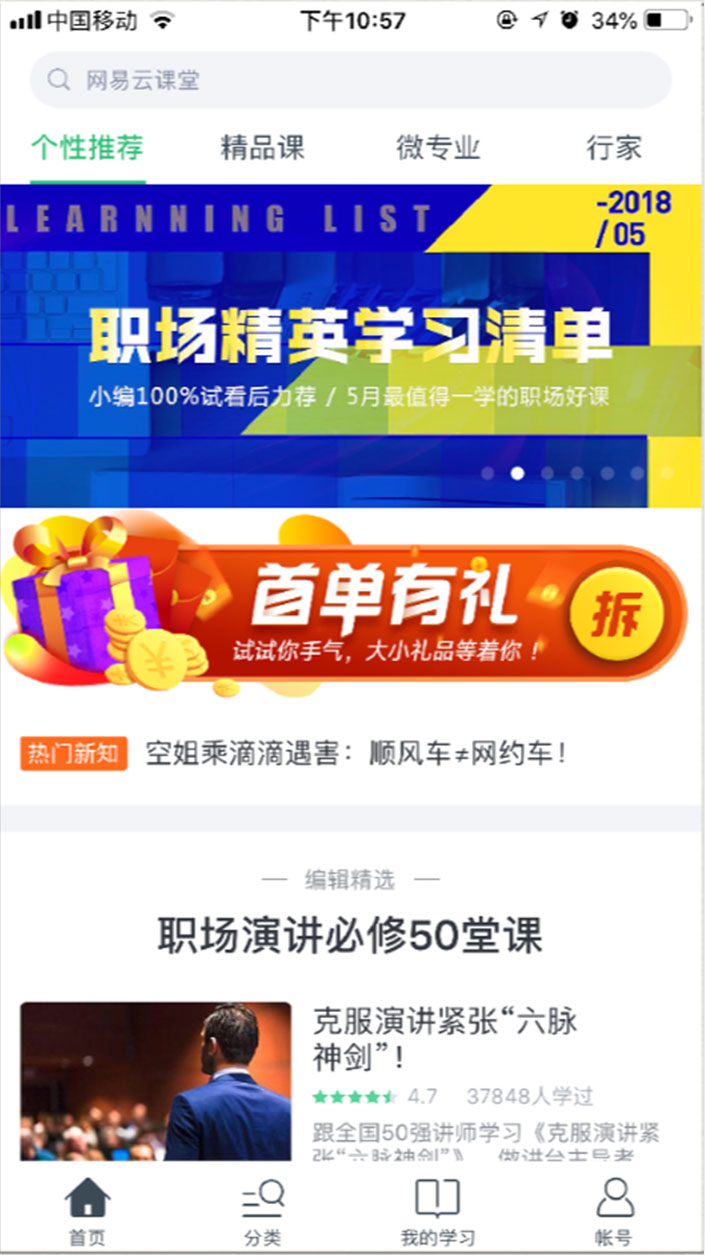Open the 我的学习 tab
The image size is (705, 1255).
(438, 1211)
